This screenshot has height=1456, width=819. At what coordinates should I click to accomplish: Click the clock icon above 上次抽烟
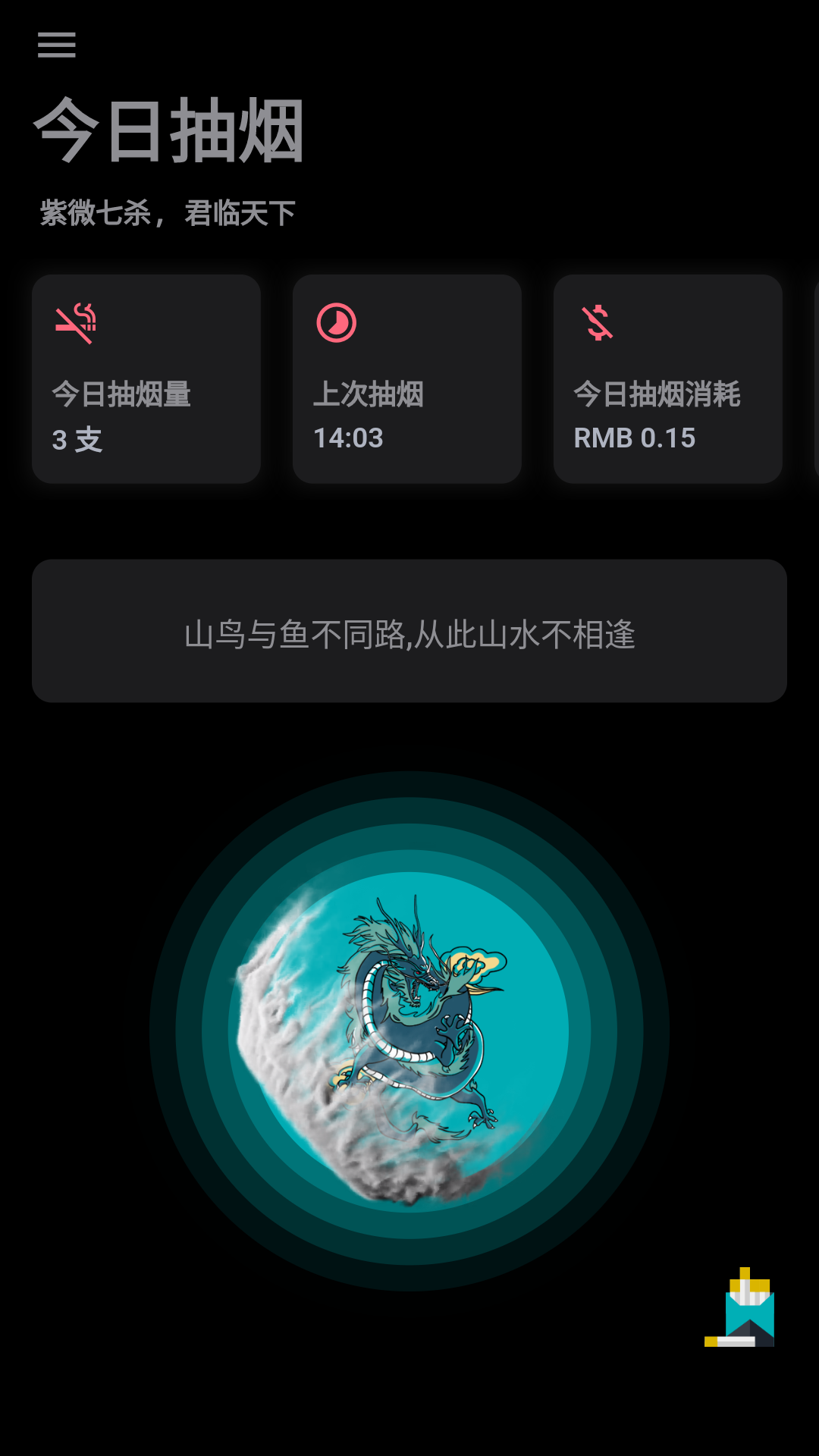(x=337, y=323)
